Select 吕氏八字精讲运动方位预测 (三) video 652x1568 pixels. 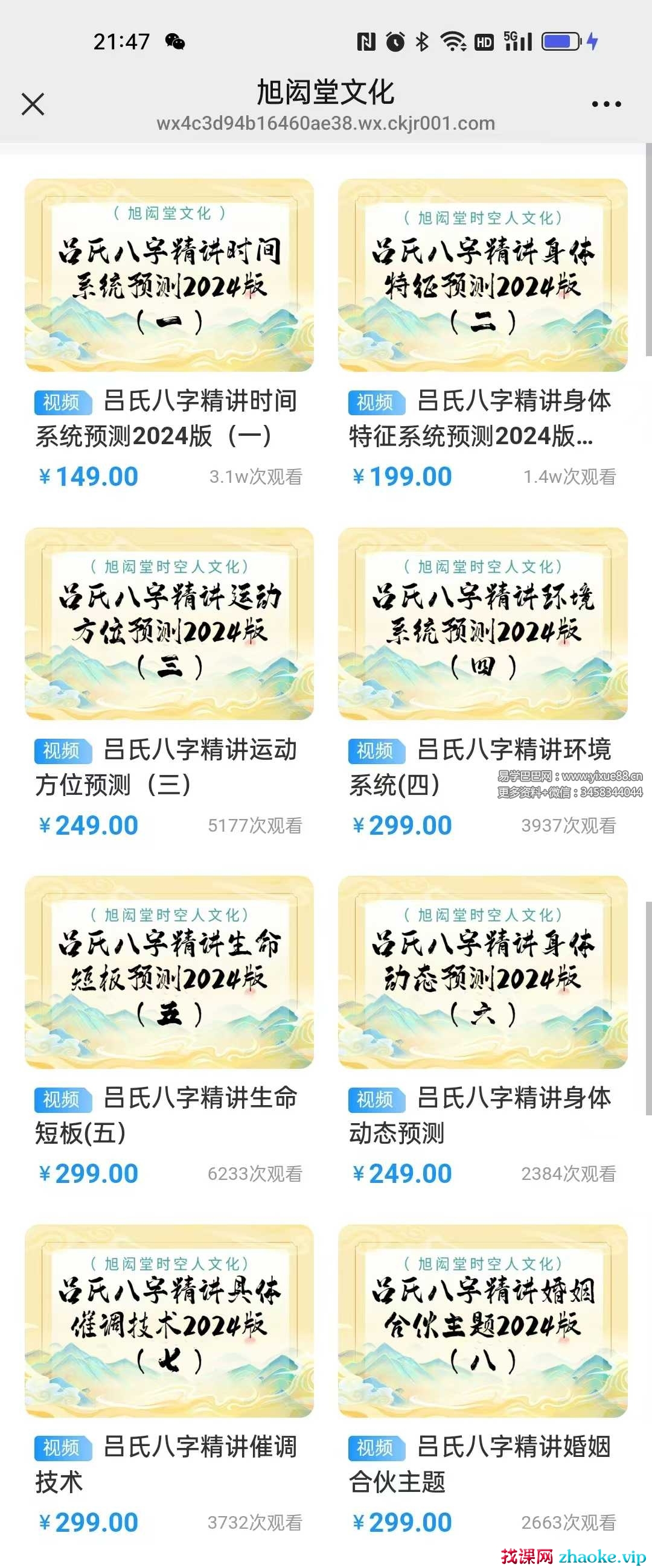(x=169, y=624)
